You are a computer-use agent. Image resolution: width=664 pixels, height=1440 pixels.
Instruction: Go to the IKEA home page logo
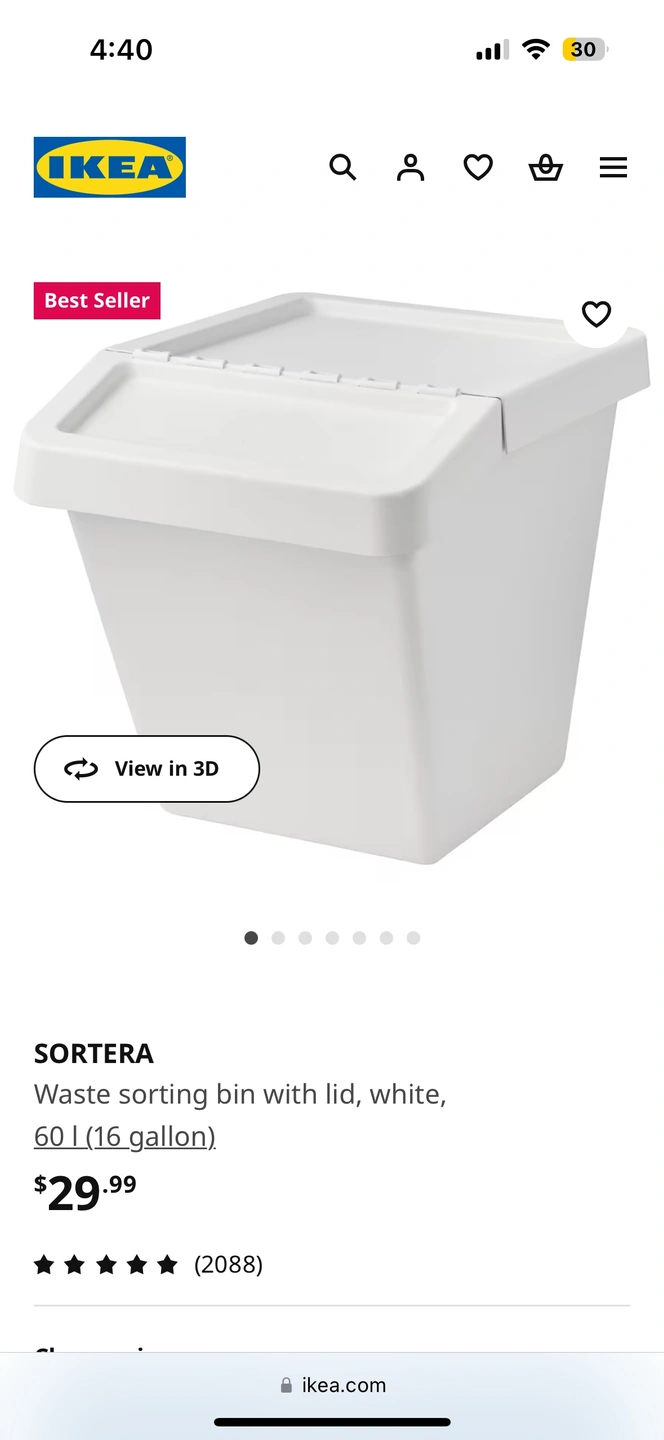110,167
